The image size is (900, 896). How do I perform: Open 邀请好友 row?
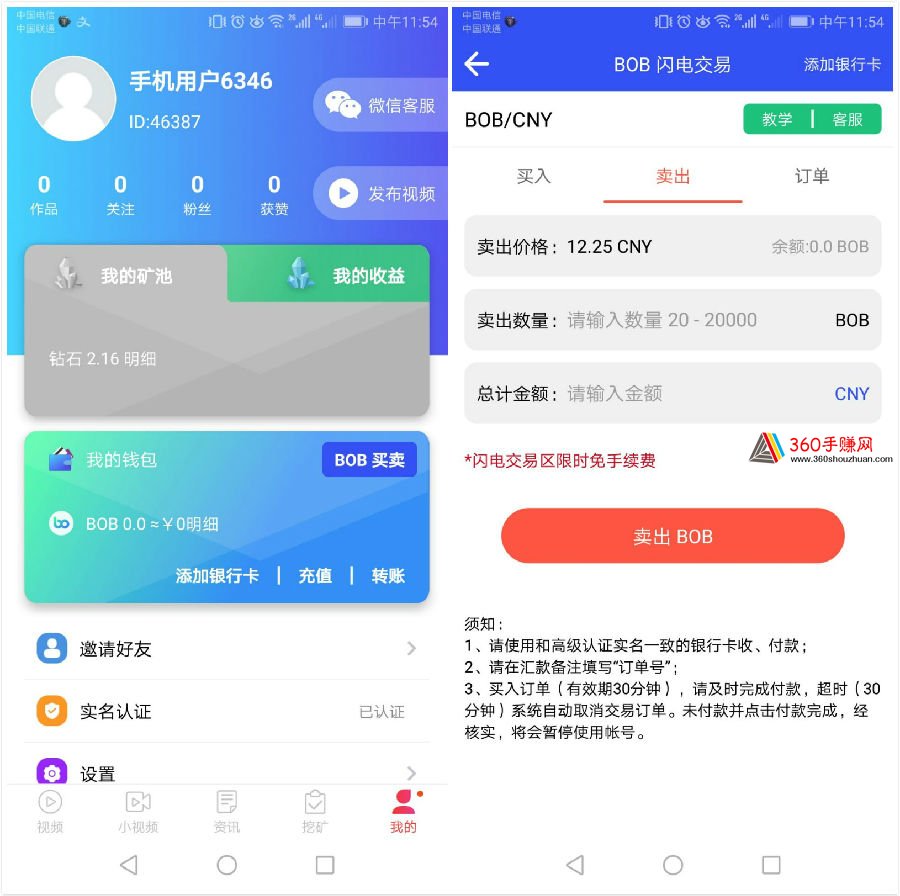click(x=227, y=648)
